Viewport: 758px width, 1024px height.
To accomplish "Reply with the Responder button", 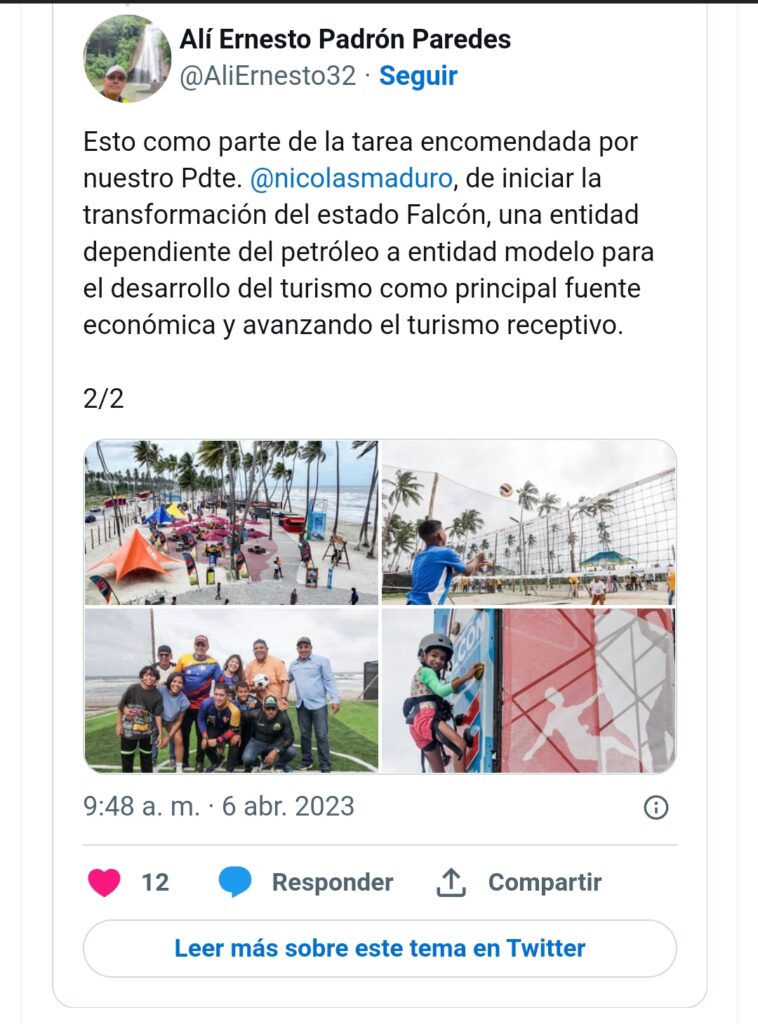I will [306, 882].
